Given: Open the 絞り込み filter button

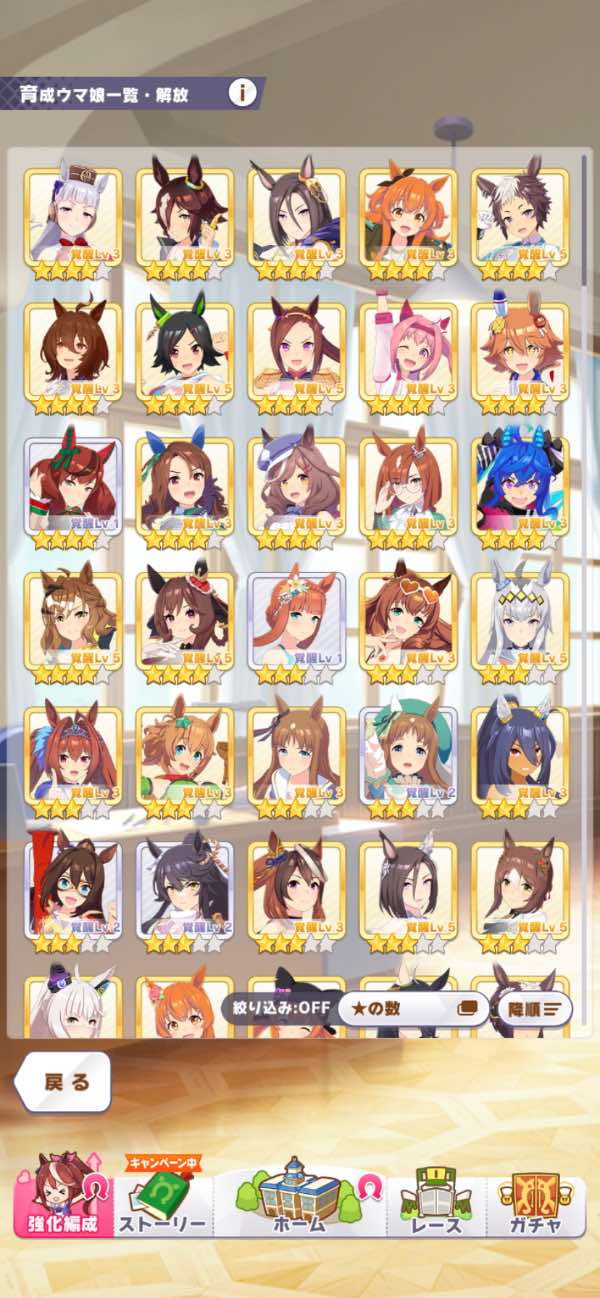Looking at the screenshot, I should click(276, 1008).
